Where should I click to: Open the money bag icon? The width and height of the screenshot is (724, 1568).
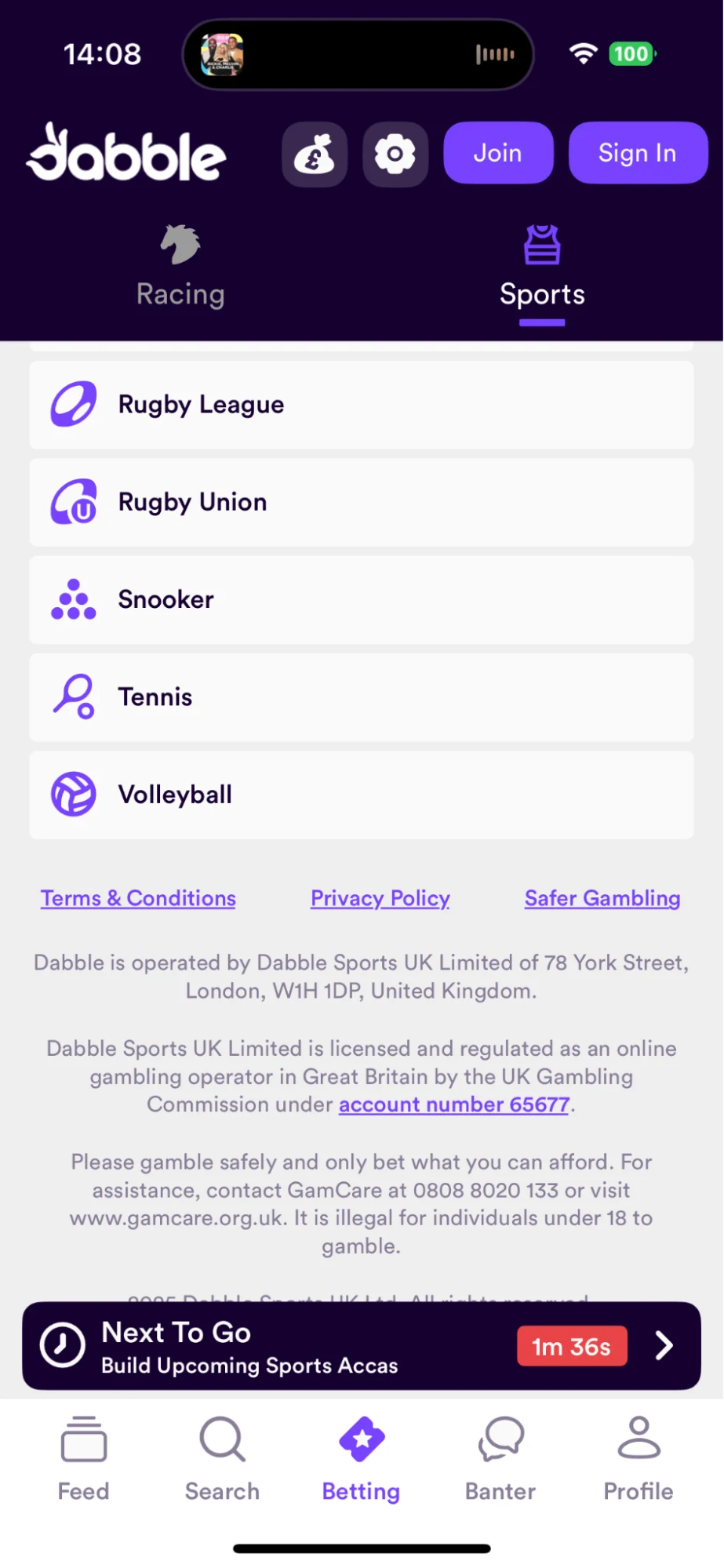click(315, 154)
